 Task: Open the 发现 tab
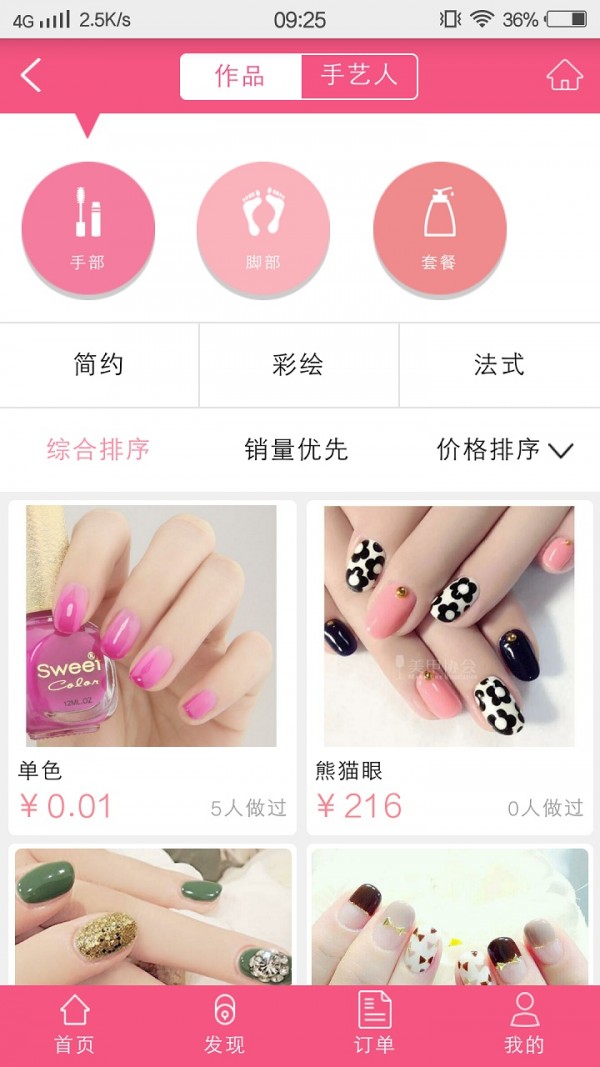pos(224,1025)
